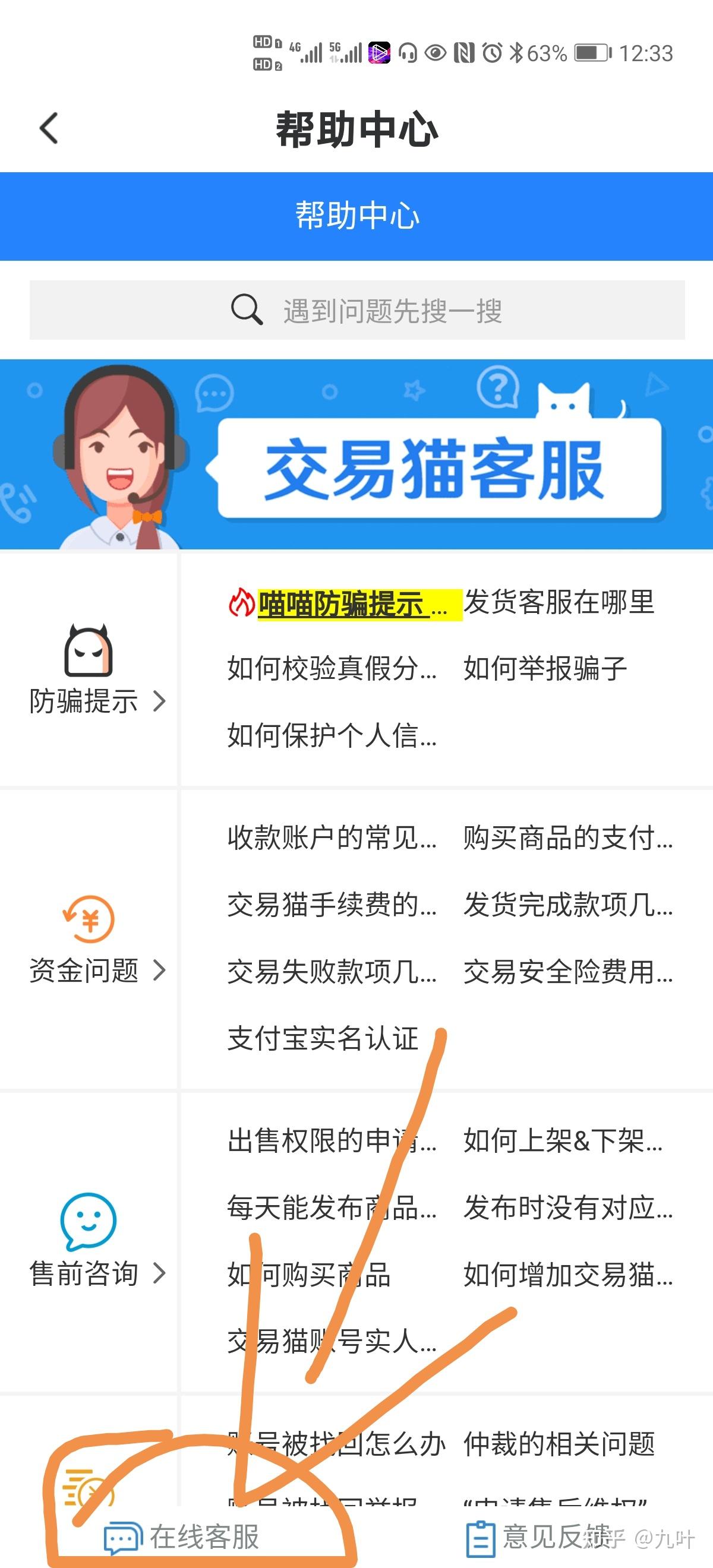The height and width of the screenshot is (1568, 713).
Task: Open 交易安全险费用… help topic
Action: point(568,972)
